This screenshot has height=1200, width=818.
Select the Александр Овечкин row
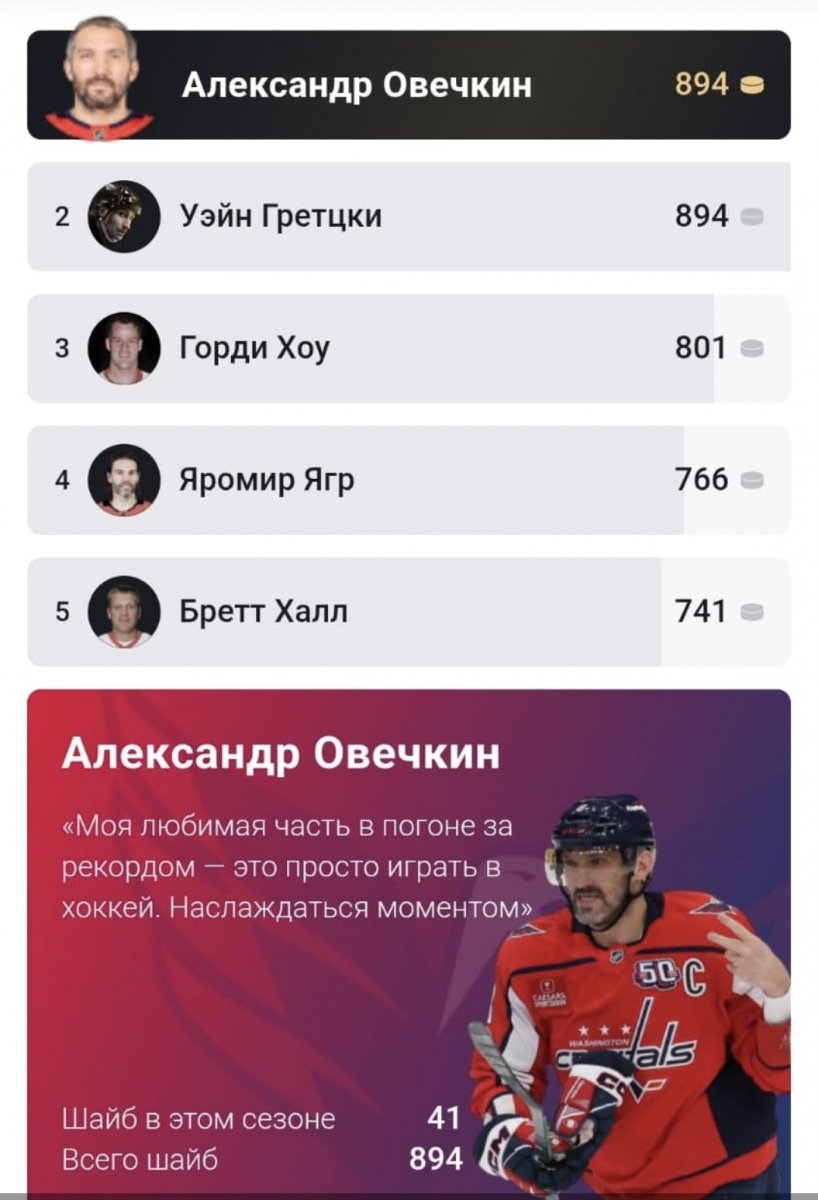tap(408, 86)
